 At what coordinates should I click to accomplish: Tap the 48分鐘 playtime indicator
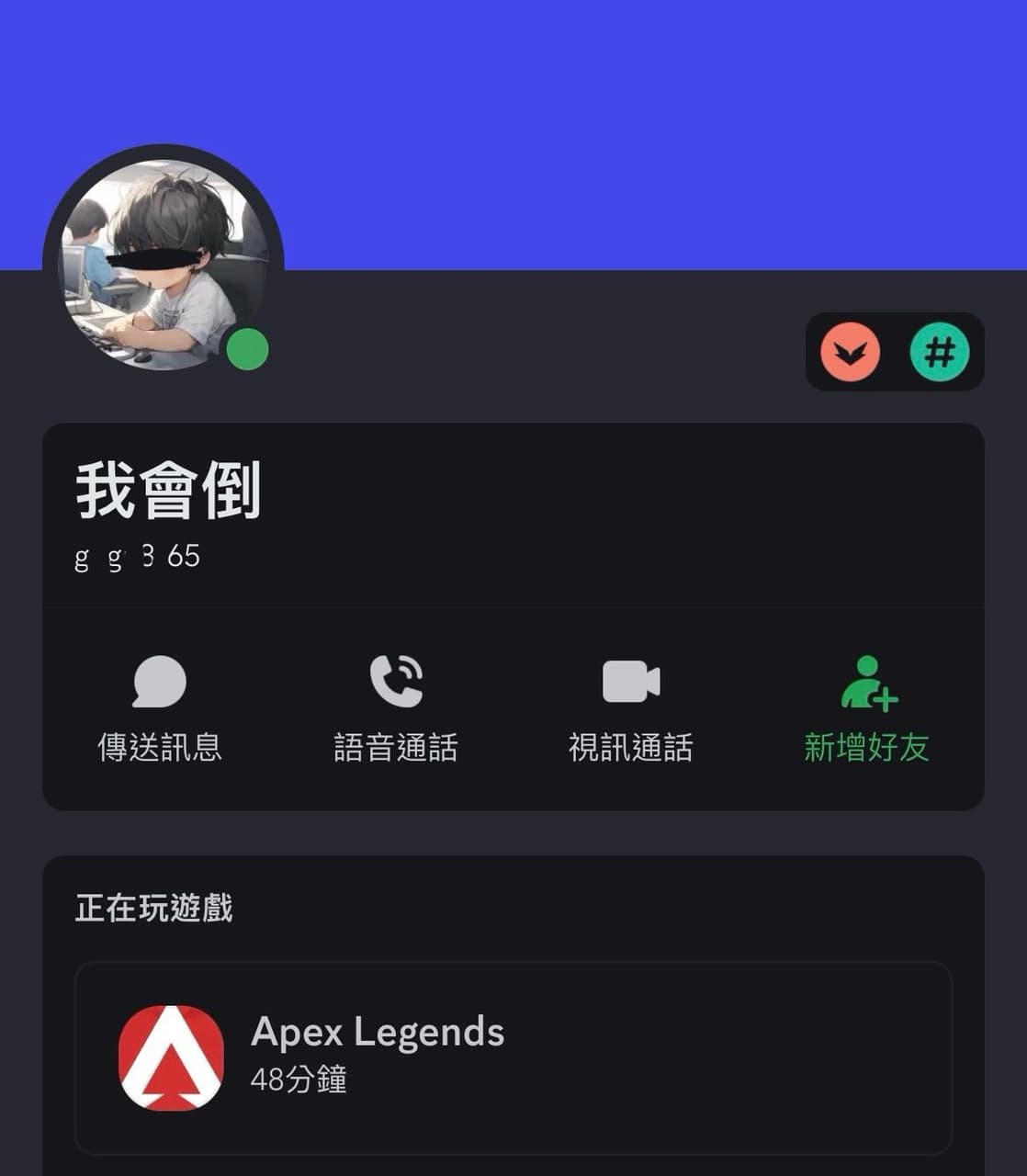[299, 1081]
